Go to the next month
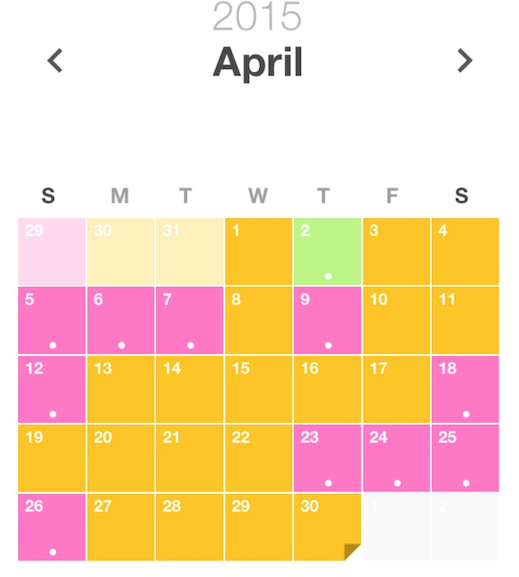Image resolution: width=519 pixels, height=577 pixels. [465, 61]
